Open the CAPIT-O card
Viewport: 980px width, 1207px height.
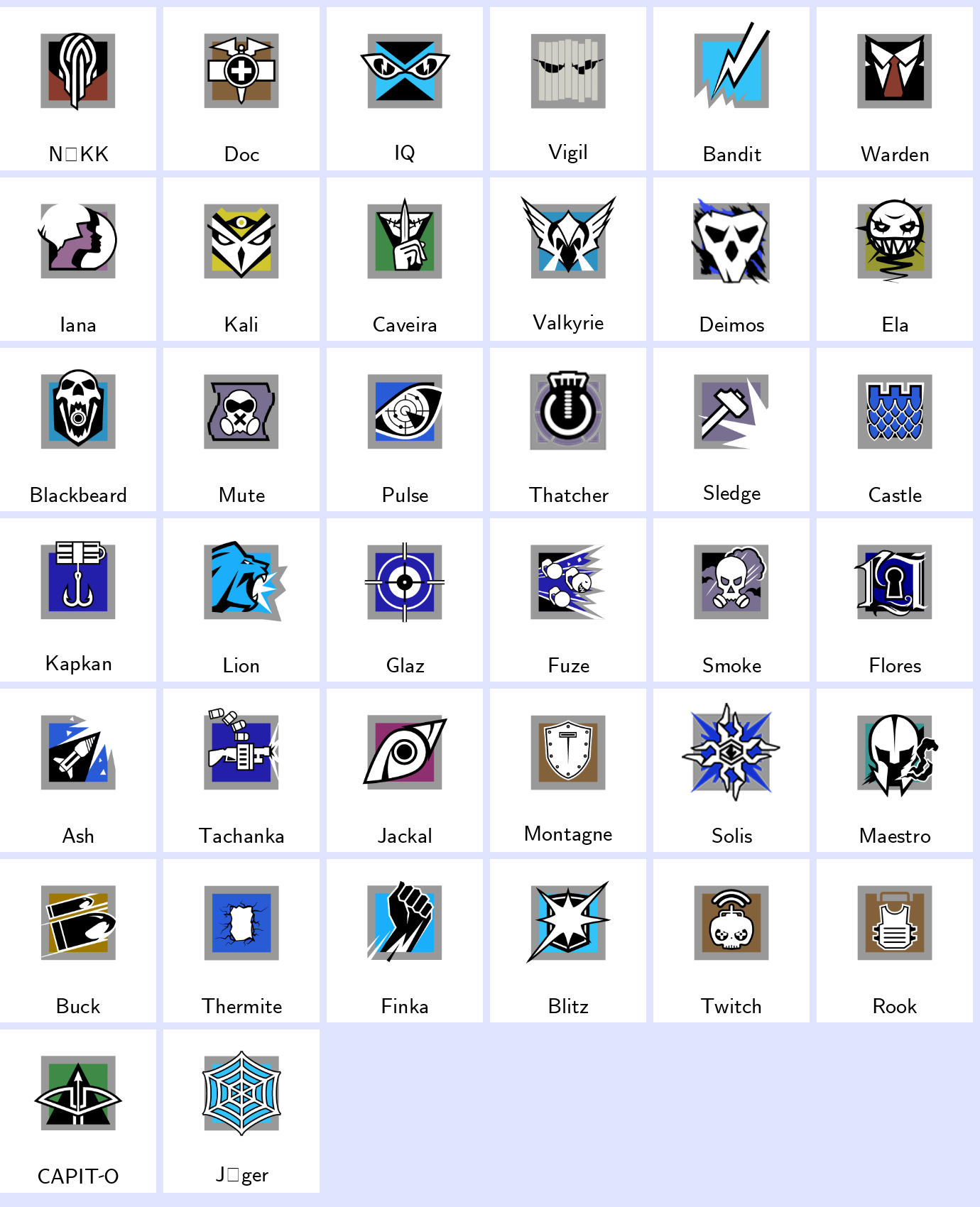78,1111
